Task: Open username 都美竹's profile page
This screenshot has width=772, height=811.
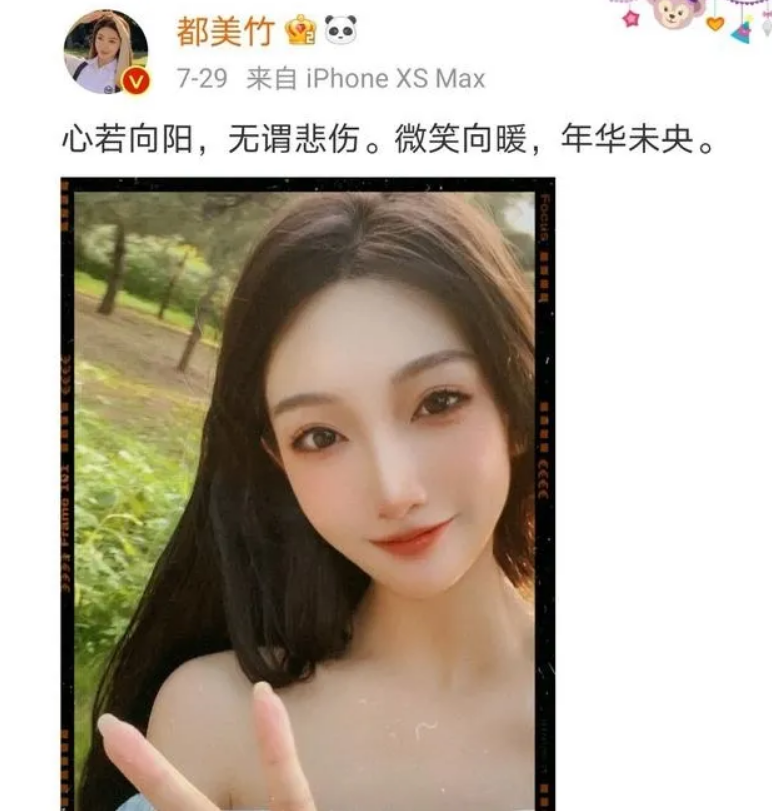Action: tap(225, 31)
